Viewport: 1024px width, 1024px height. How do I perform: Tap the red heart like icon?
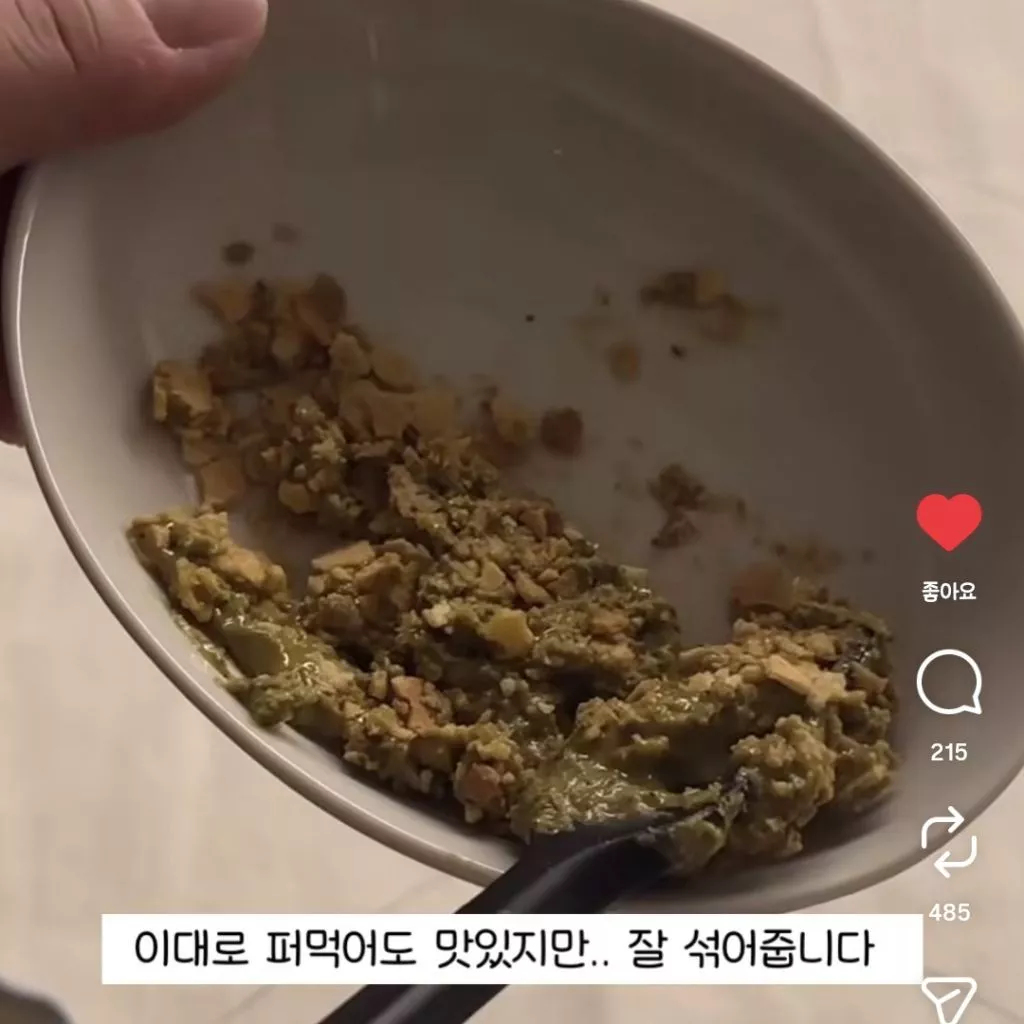[948, 521]
